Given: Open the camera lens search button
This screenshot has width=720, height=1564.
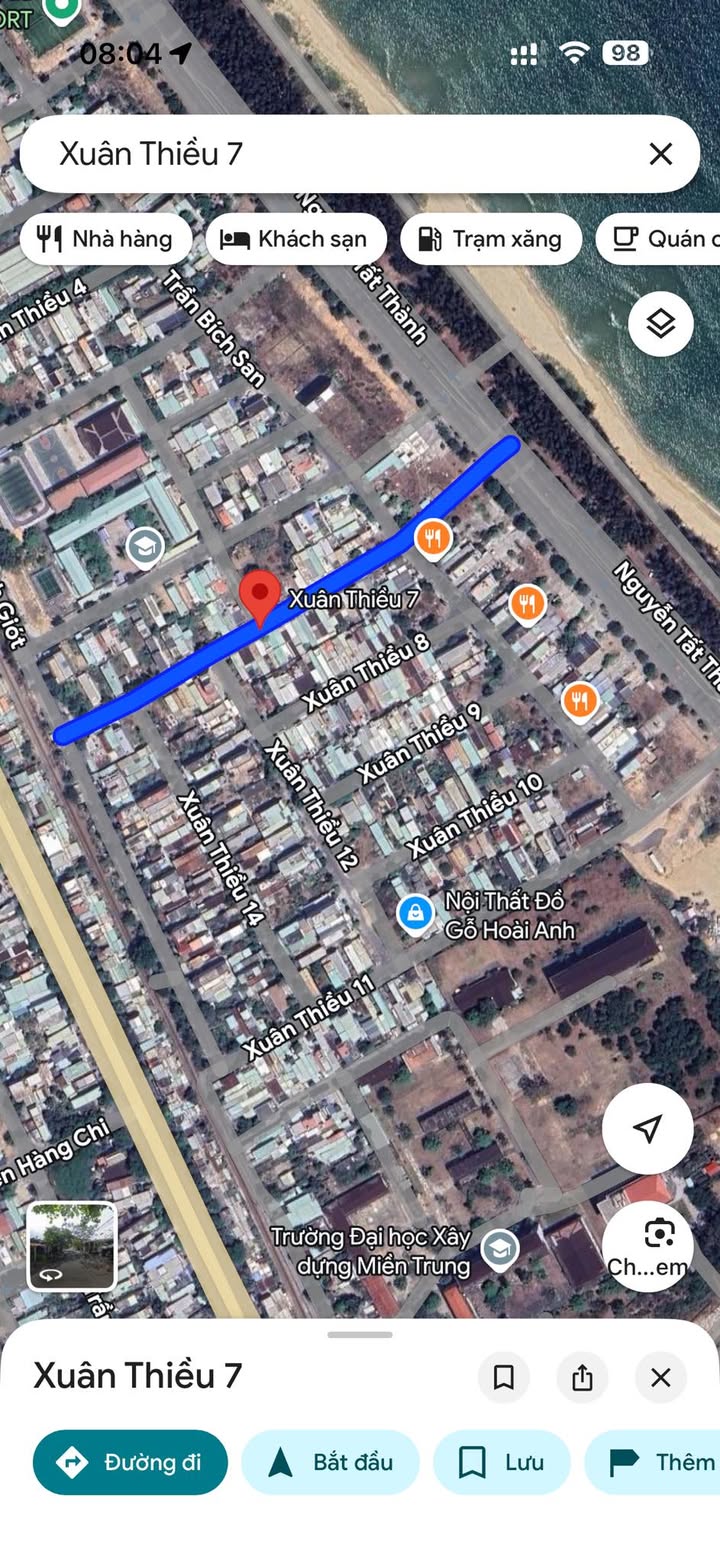Looking at the screenshot, I should 648,1246.
